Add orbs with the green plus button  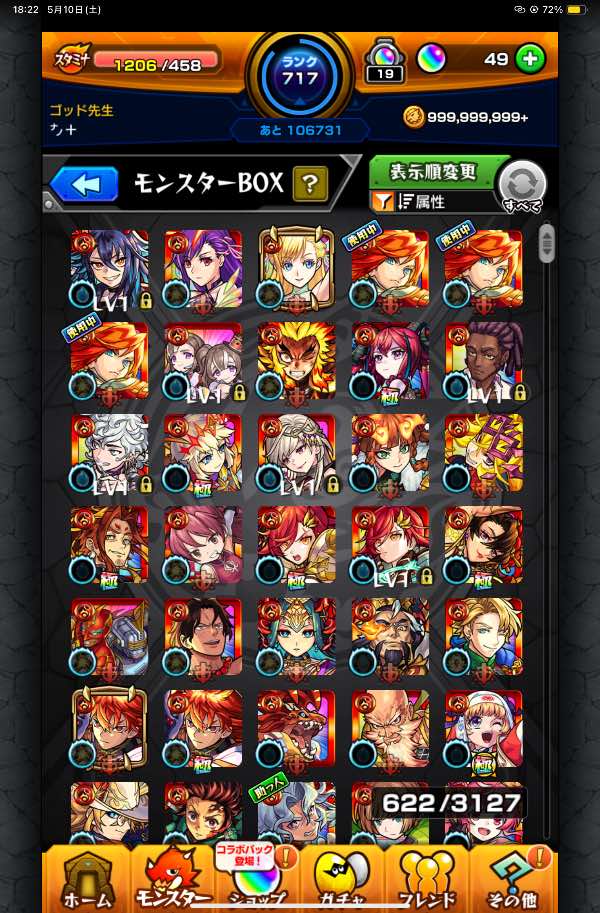tap(530, 59)
